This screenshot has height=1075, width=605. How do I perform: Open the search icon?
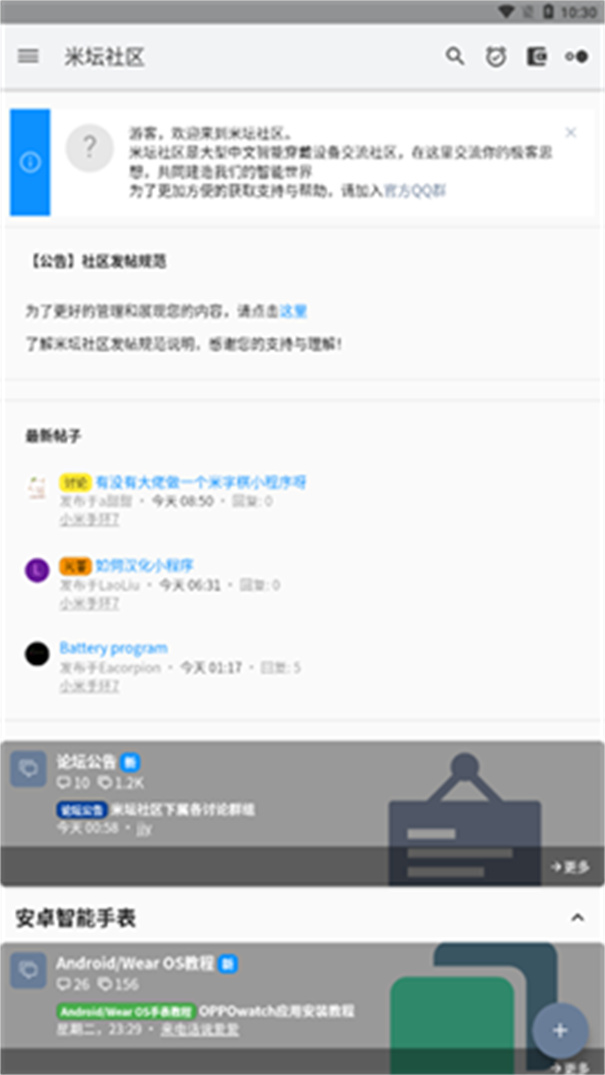pyautogui.click(x=455, y=57)
